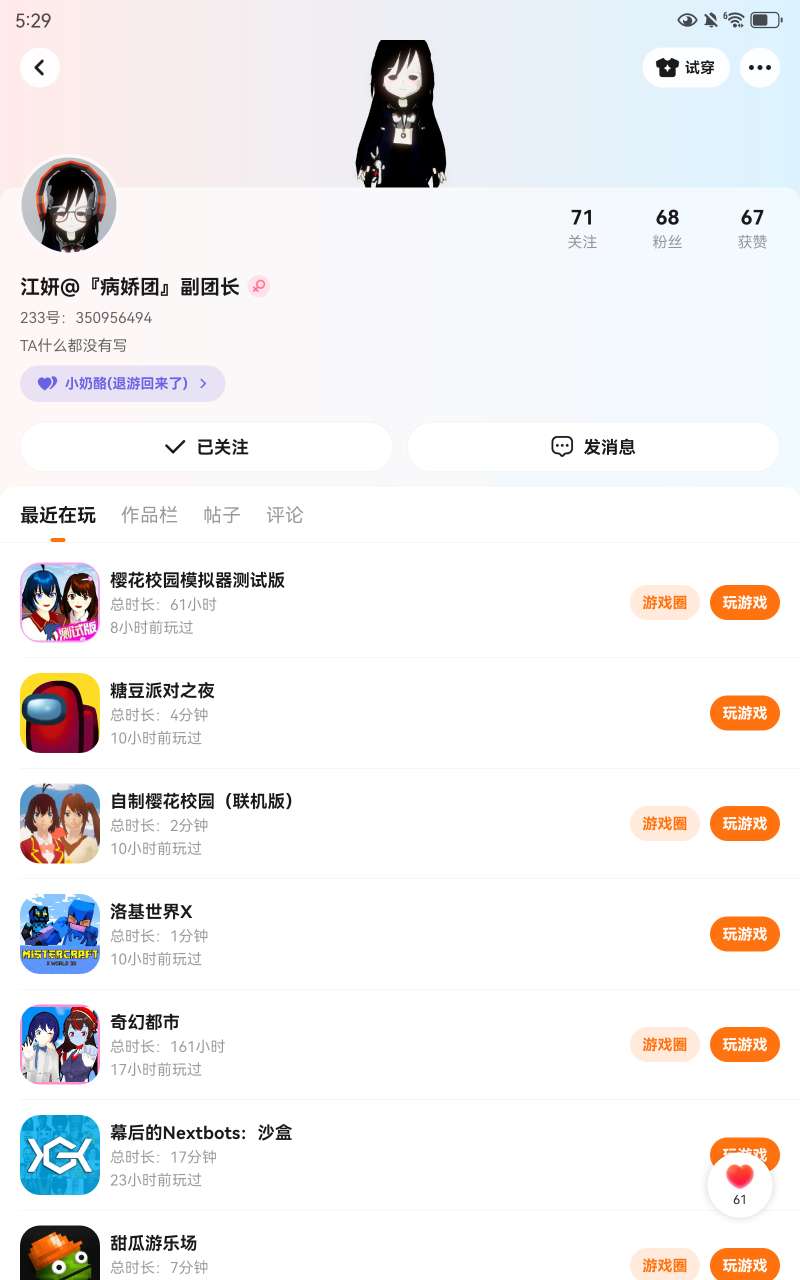Image resolution: width=800 pixels, height=1280 pixels.
Task: Tap the 试穿 try-on button
Action: click(686, 68)
